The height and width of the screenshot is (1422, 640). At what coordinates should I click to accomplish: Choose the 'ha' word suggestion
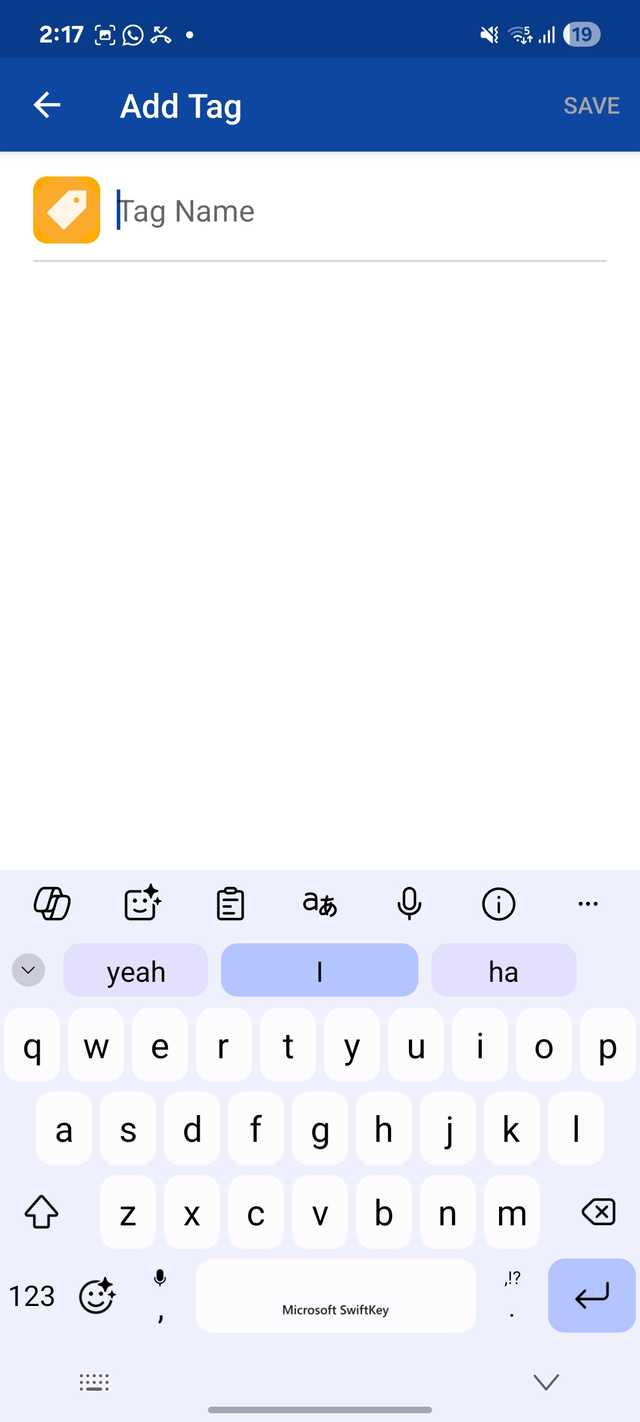[503, 971]
